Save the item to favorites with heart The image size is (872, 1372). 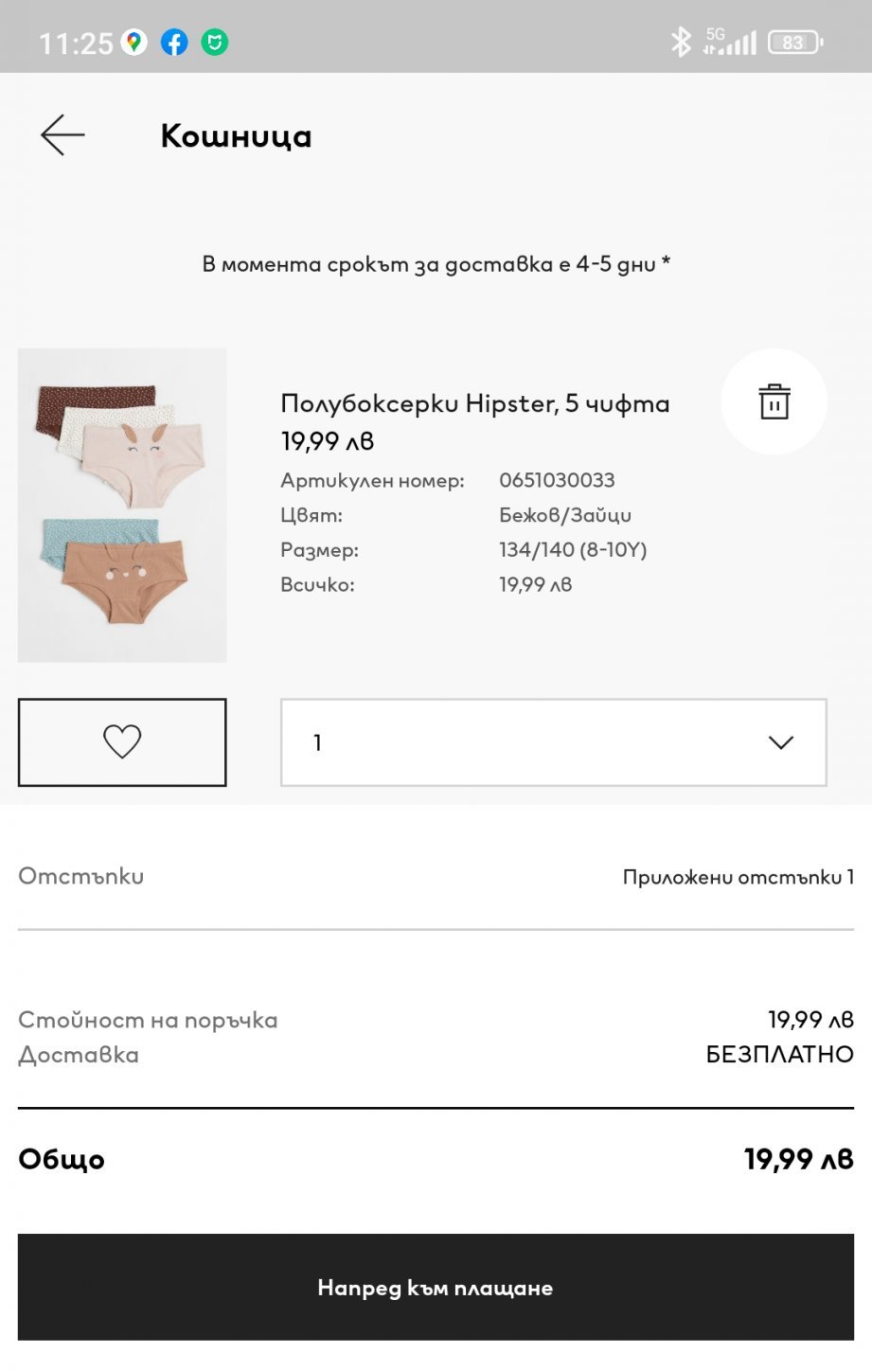click(122, 742)
